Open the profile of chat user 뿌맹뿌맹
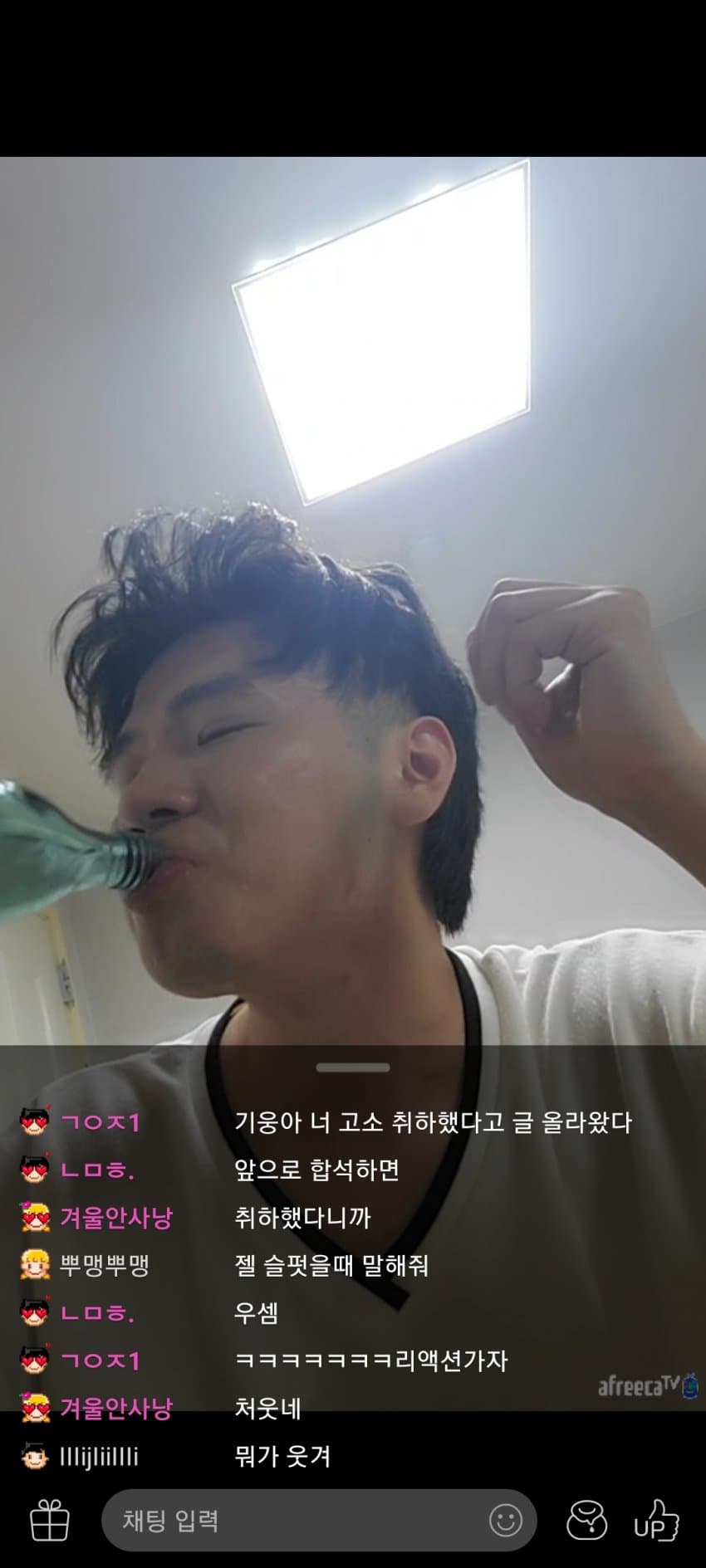Image resolution: width=706 pixels, height=1568 pixels. 104,1265
